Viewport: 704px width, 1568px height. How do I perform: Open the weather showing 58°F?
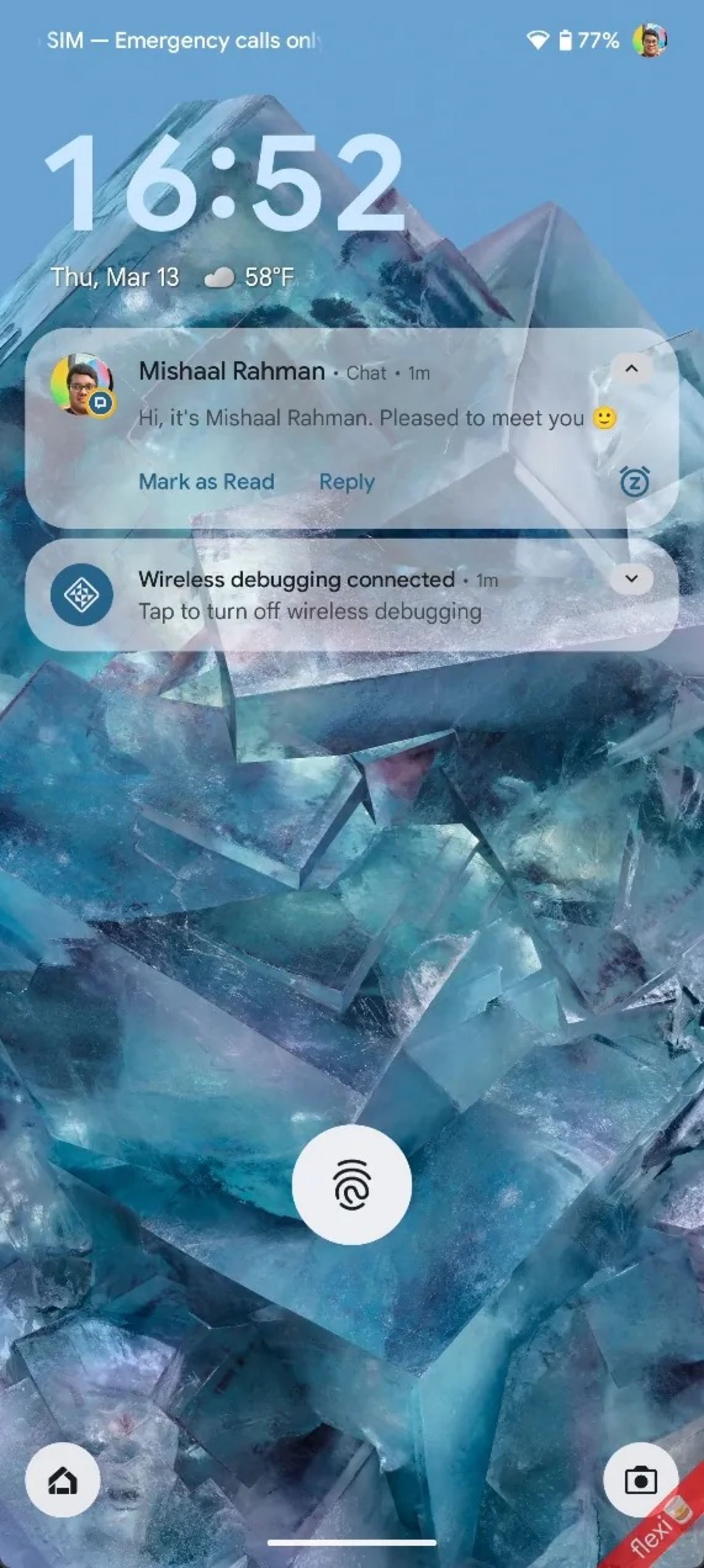click(x=250, y=278)
